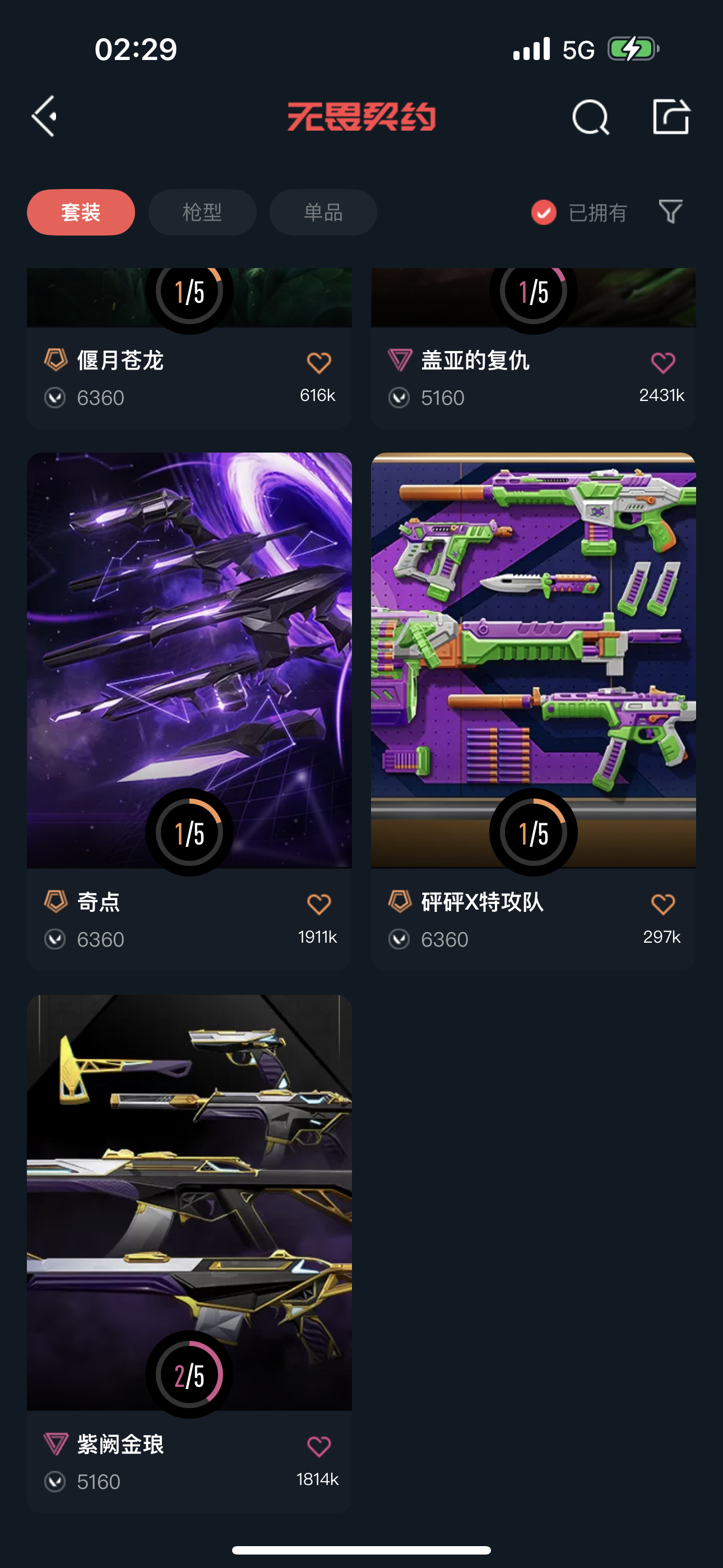Like the 偃月苍龙 bundle
Screen dimensions: 723x1568
319,363
